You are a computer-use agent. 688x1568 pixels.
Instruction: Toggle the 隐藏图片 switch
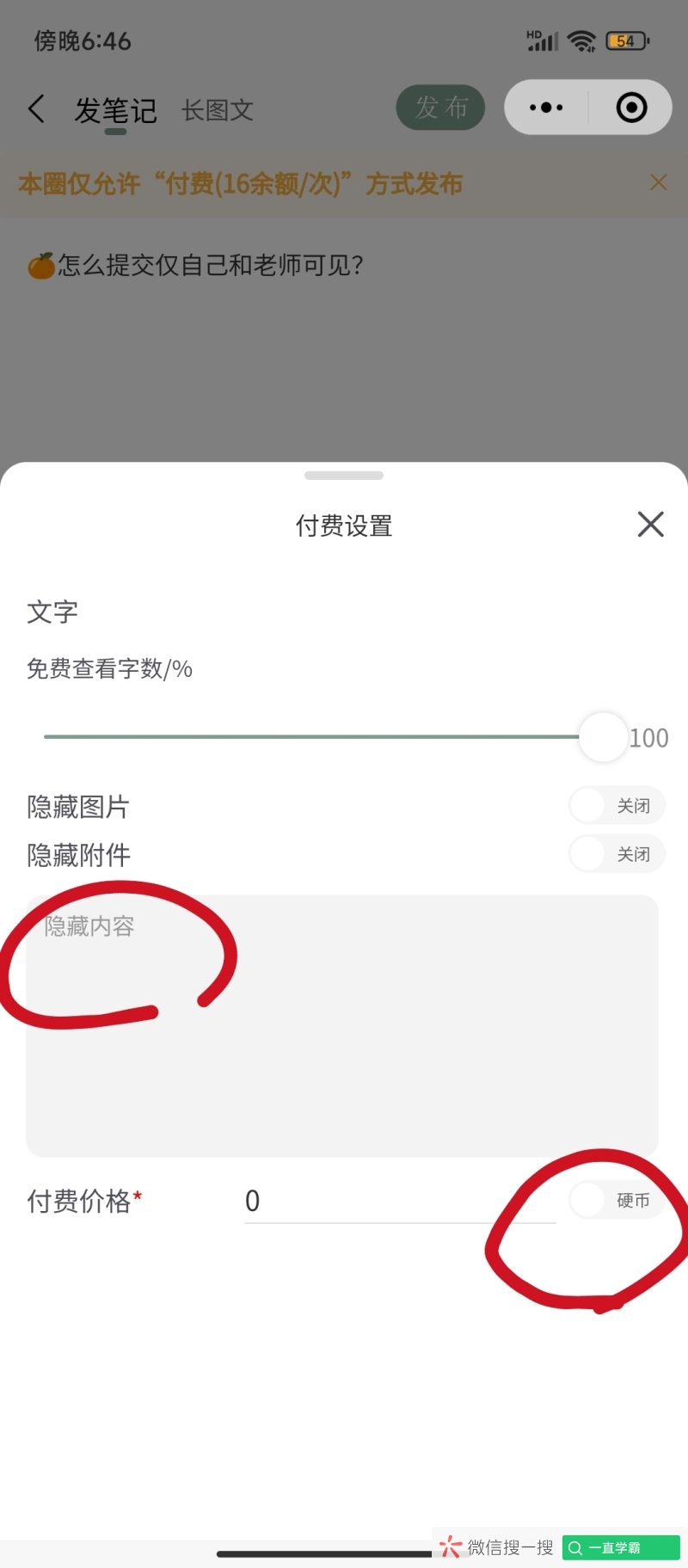tap(617, 806)
